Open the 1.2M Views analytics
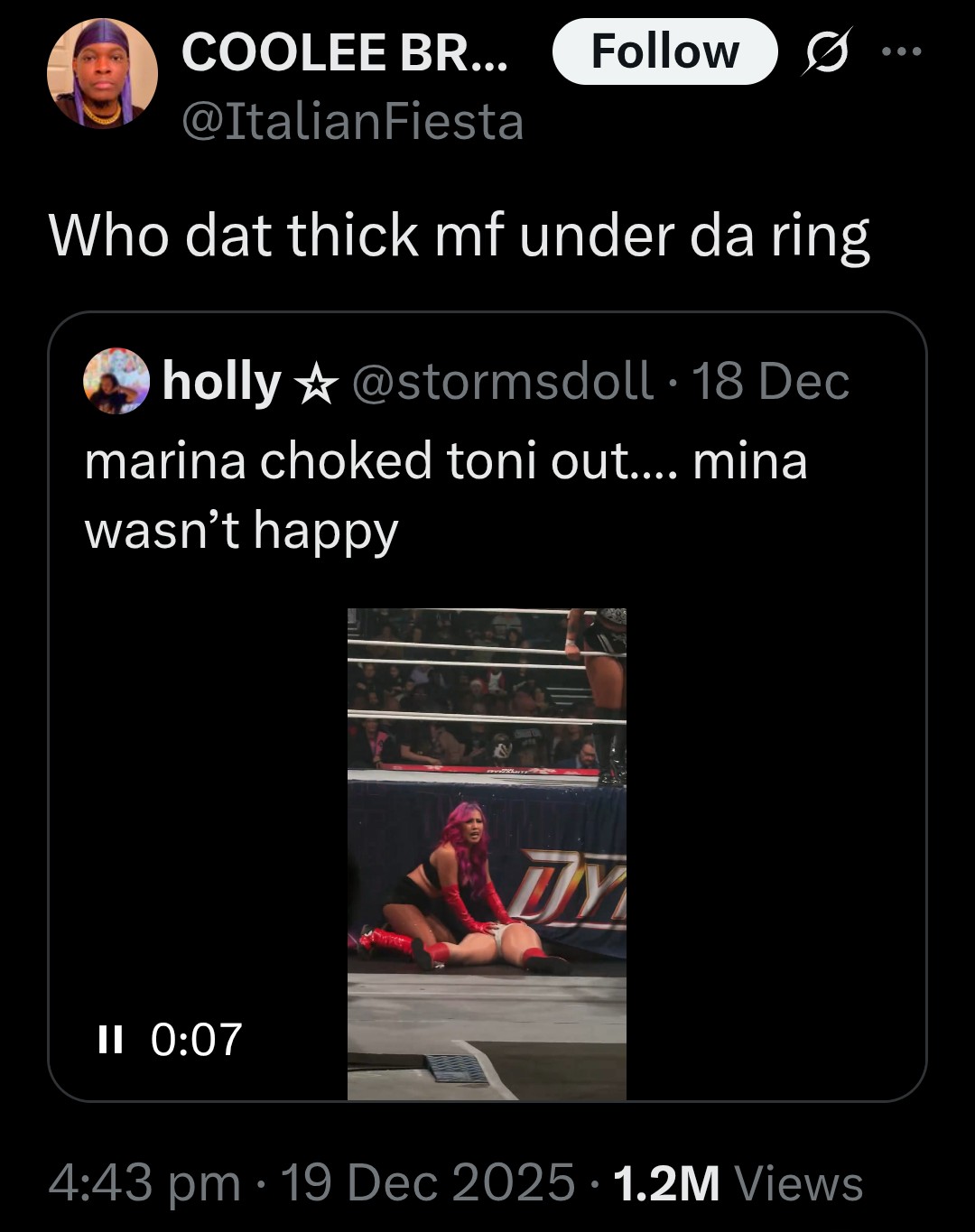975x1232 pixels. 738,1183
